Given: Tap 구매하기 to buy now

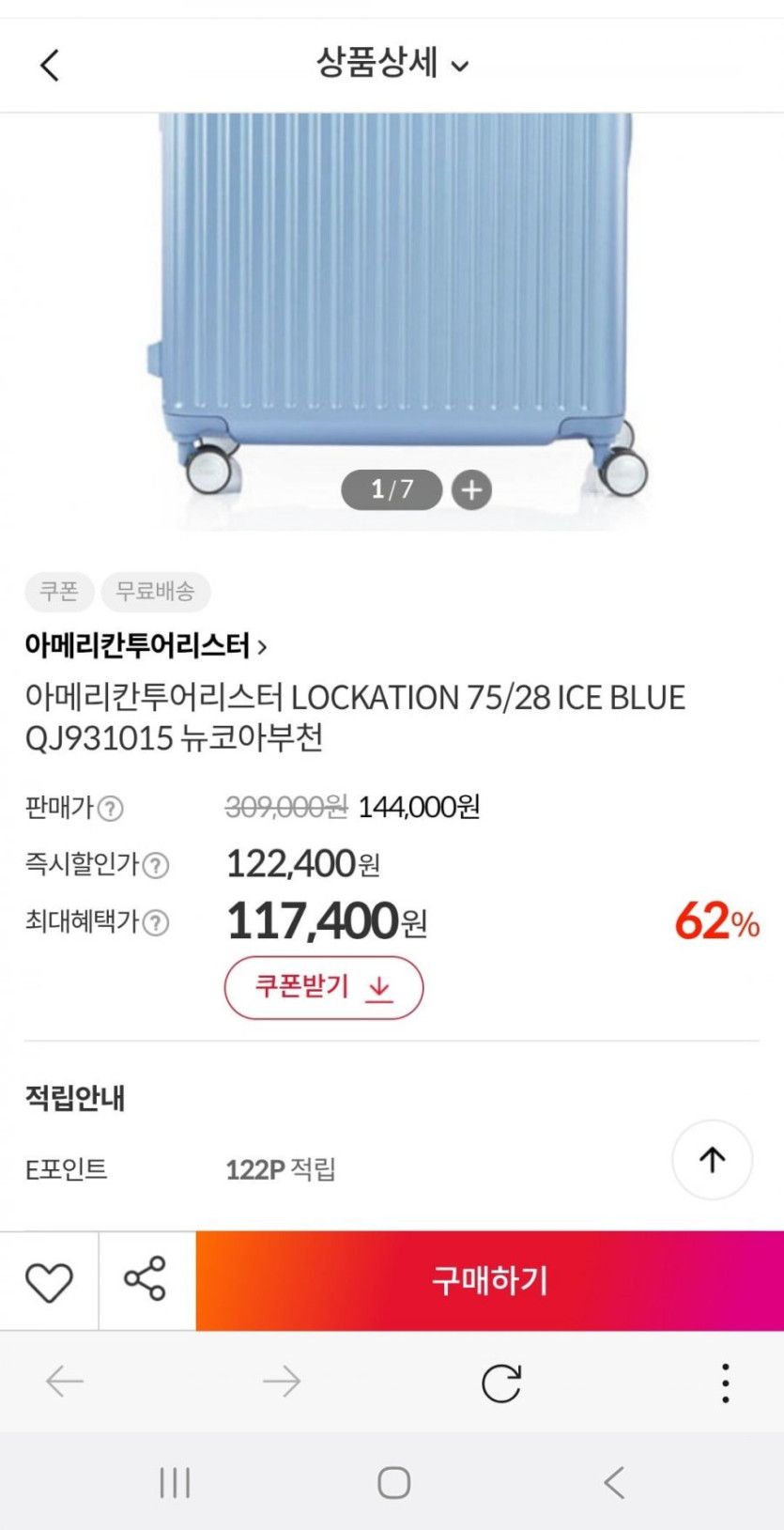Looking at the screenshot, I should (x=489, y=1280).
